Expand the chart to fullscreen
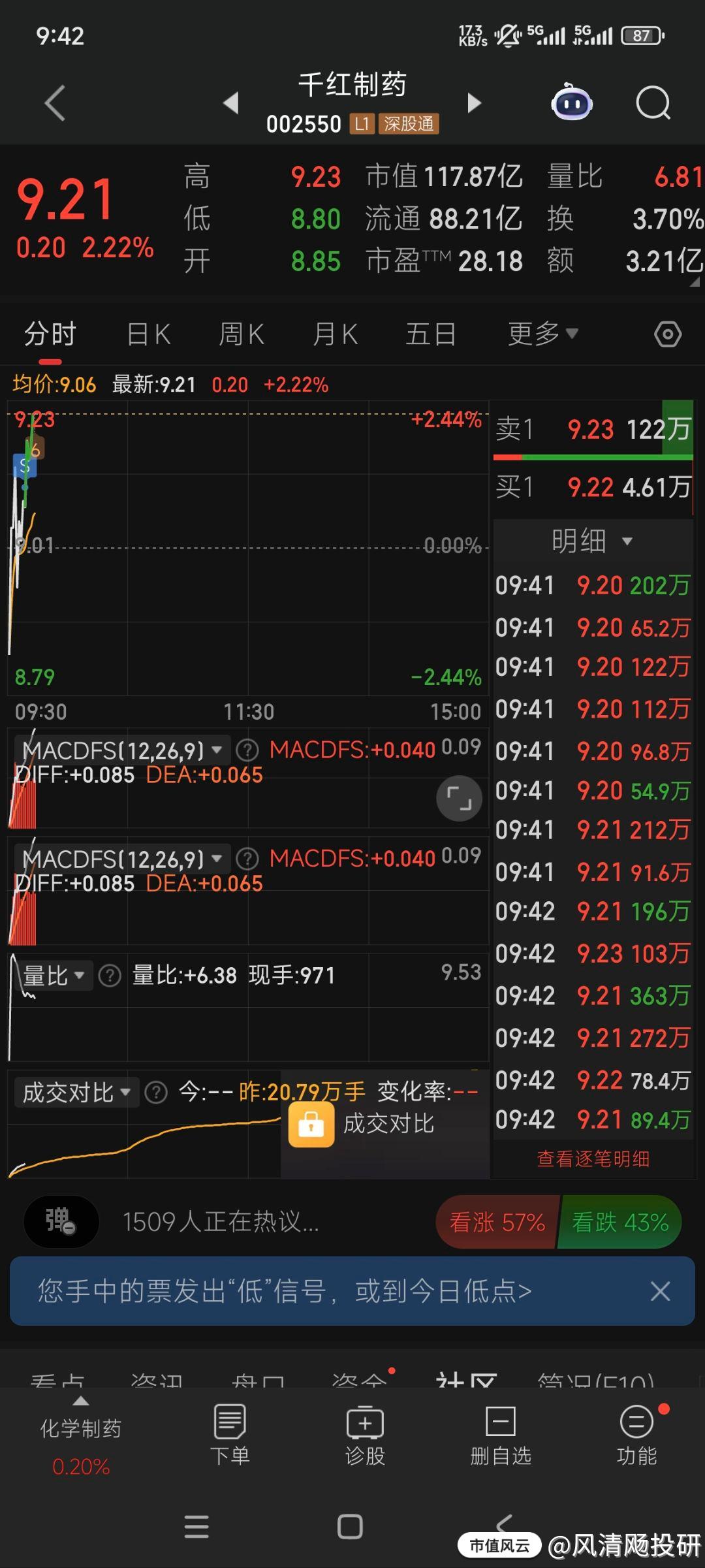 459,798
